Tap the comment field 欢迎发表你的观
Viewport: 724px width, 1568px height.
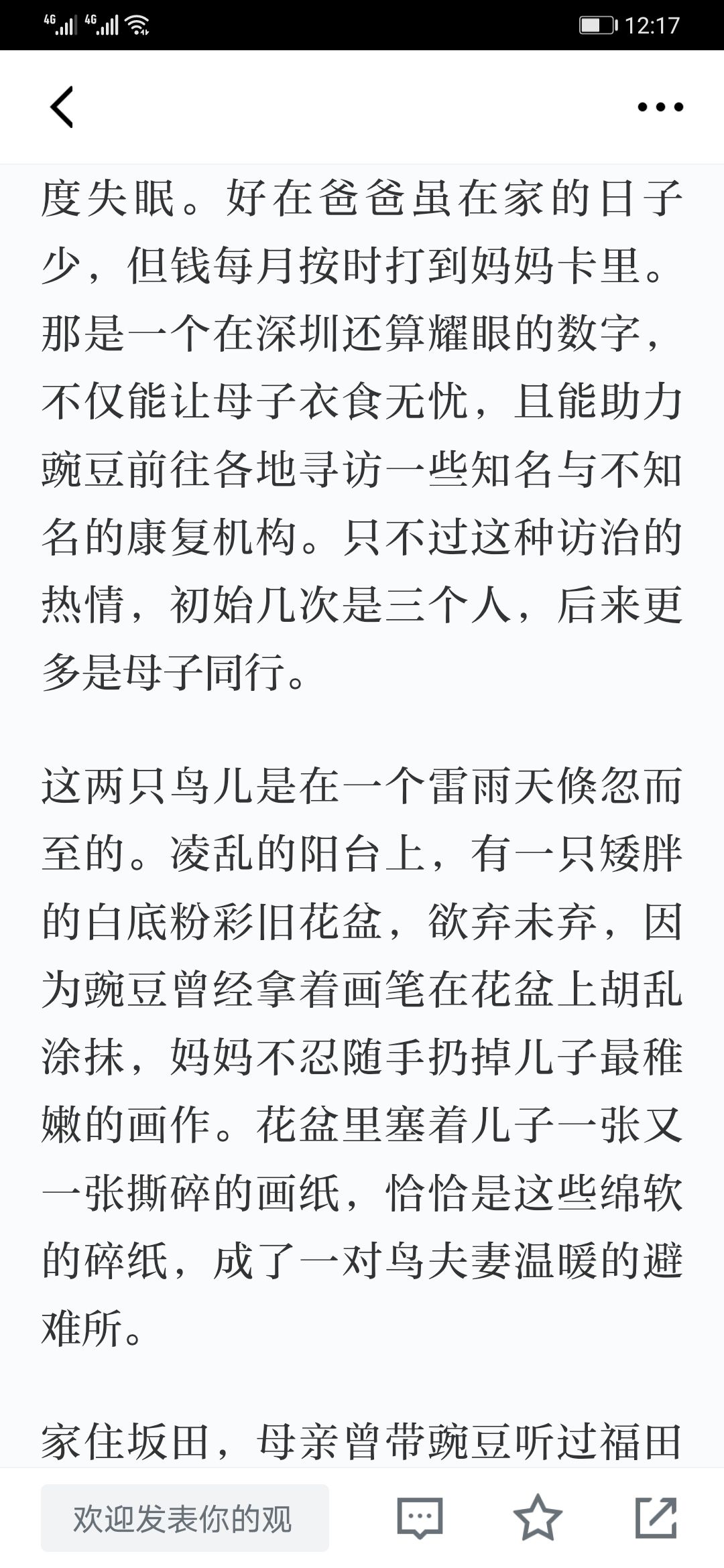coord(185,1518)
